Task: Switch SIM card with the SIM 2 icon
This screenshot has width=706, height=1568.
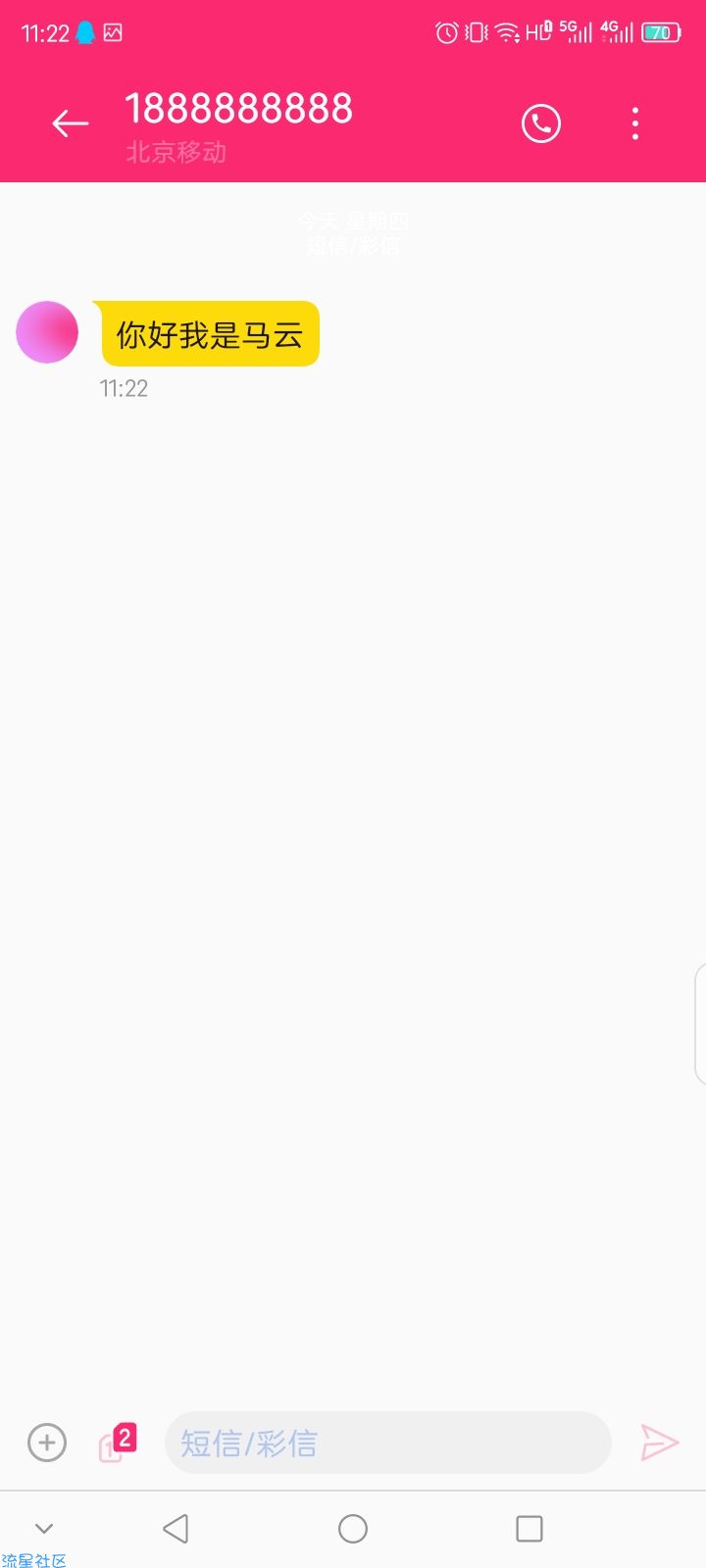Action: [x=117, y=1443]
